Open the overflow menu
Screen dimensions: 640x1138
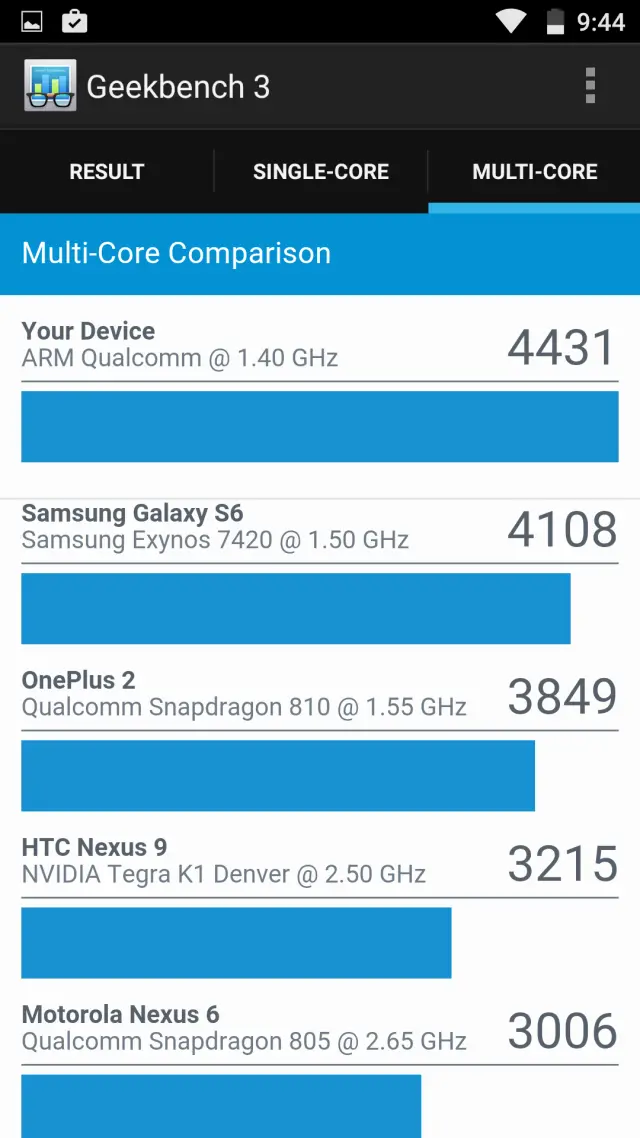click(590, 86)
